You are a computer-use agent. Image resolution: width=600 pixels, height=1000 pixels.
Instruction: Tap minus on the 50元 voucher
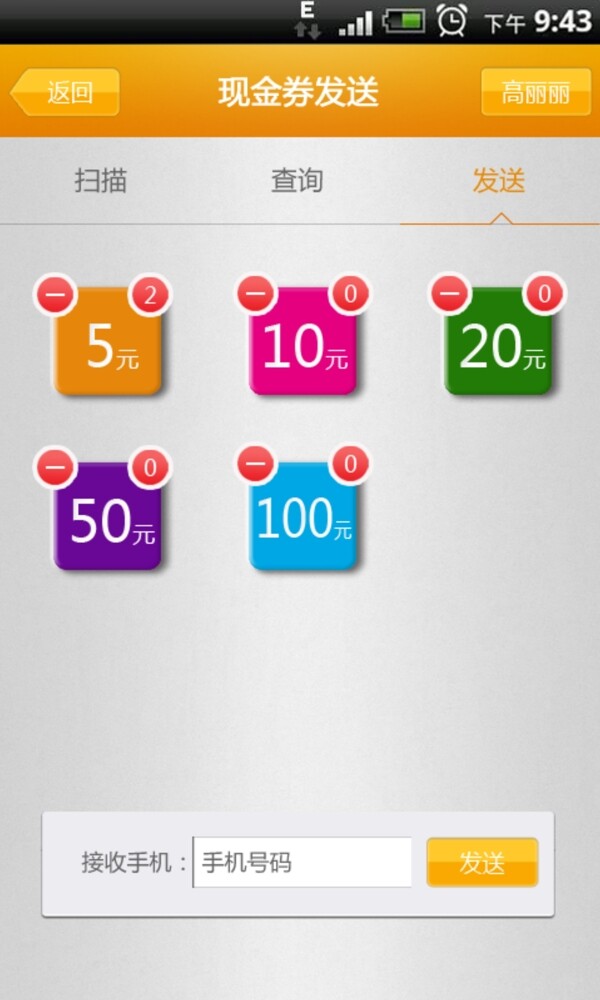pos(55,466)
